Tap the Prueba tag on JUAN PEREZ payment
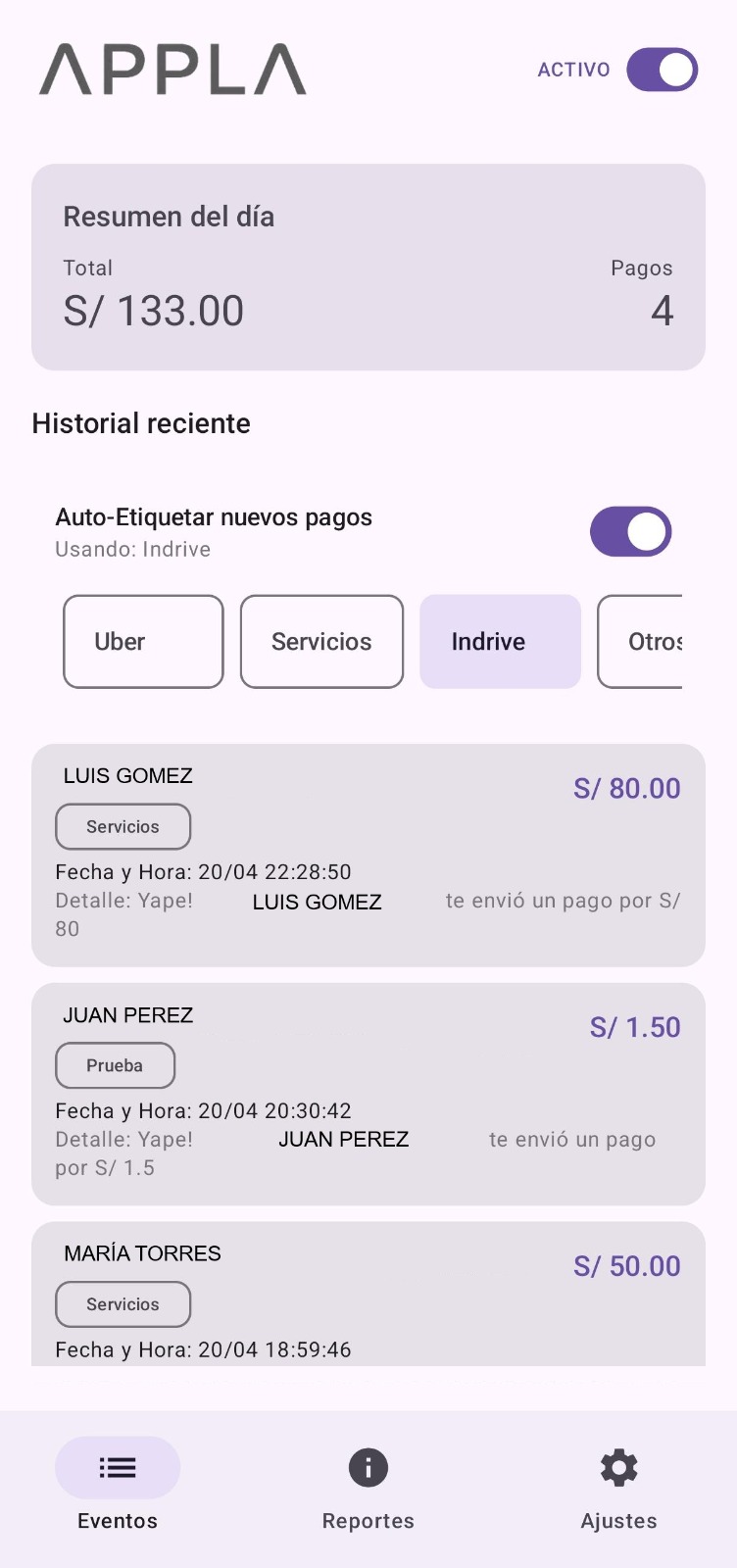 pyautogui.click(x=115, y=1065)
